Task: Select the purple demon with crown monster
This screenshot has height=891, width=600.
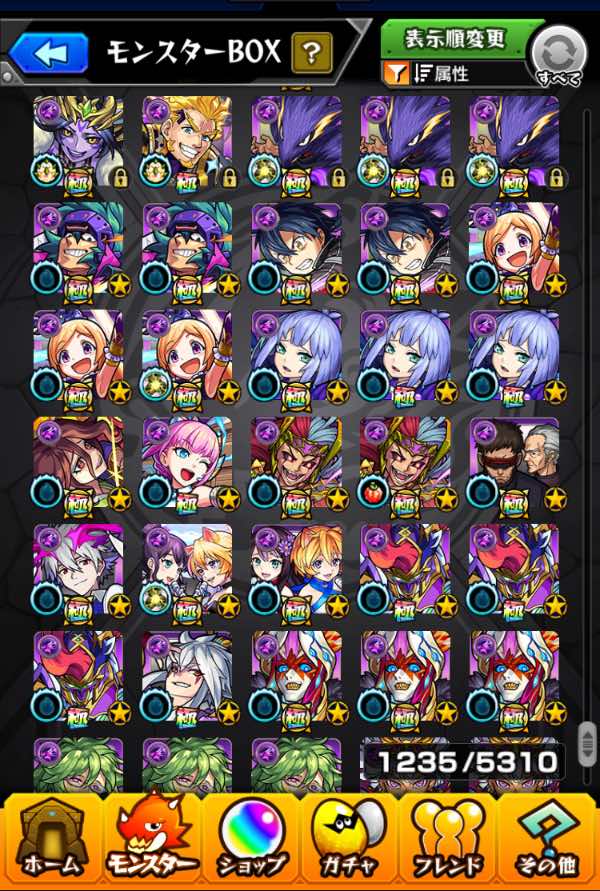Action: (78, 142)
